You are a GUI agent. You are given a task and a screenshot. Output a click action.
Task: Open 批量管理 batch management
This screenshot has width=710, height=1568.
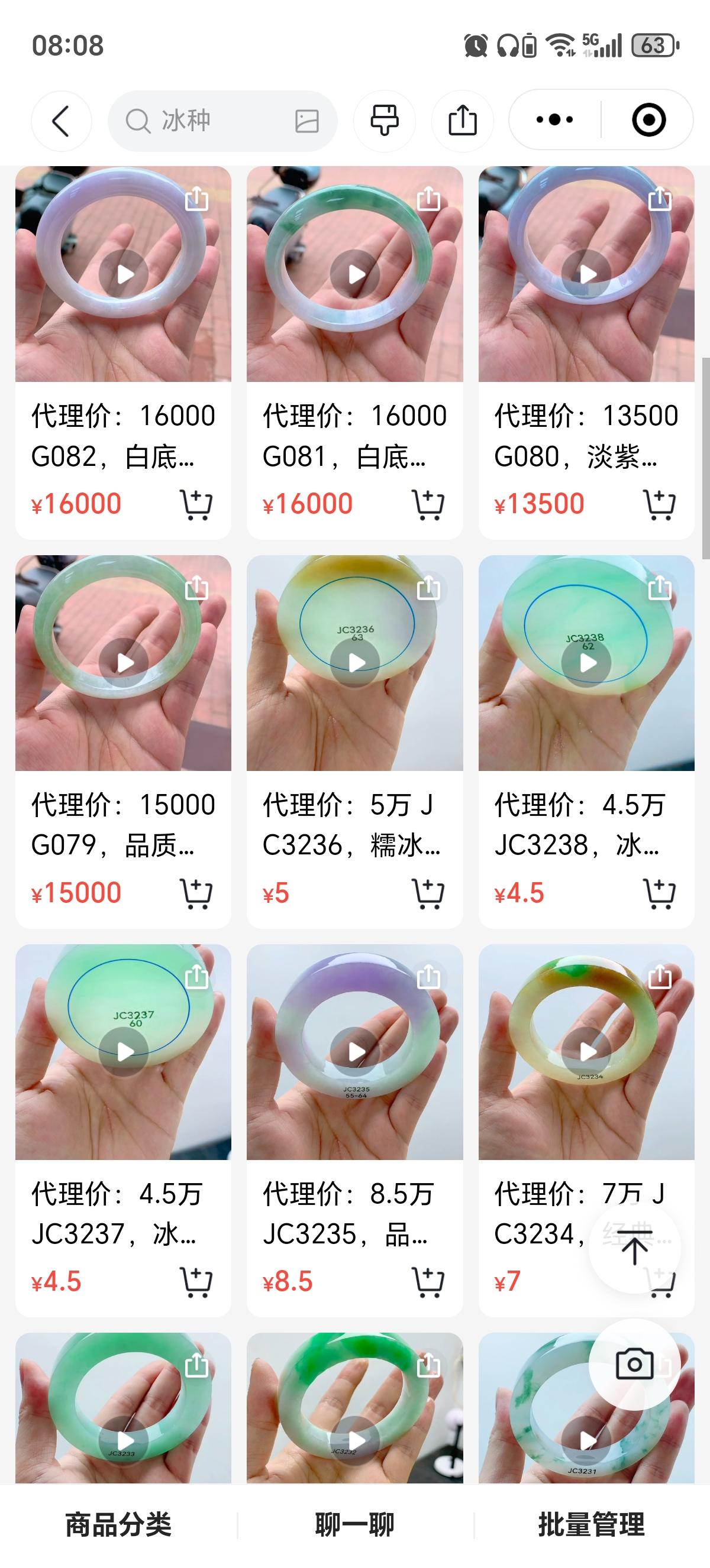(x=590, y=1525)
